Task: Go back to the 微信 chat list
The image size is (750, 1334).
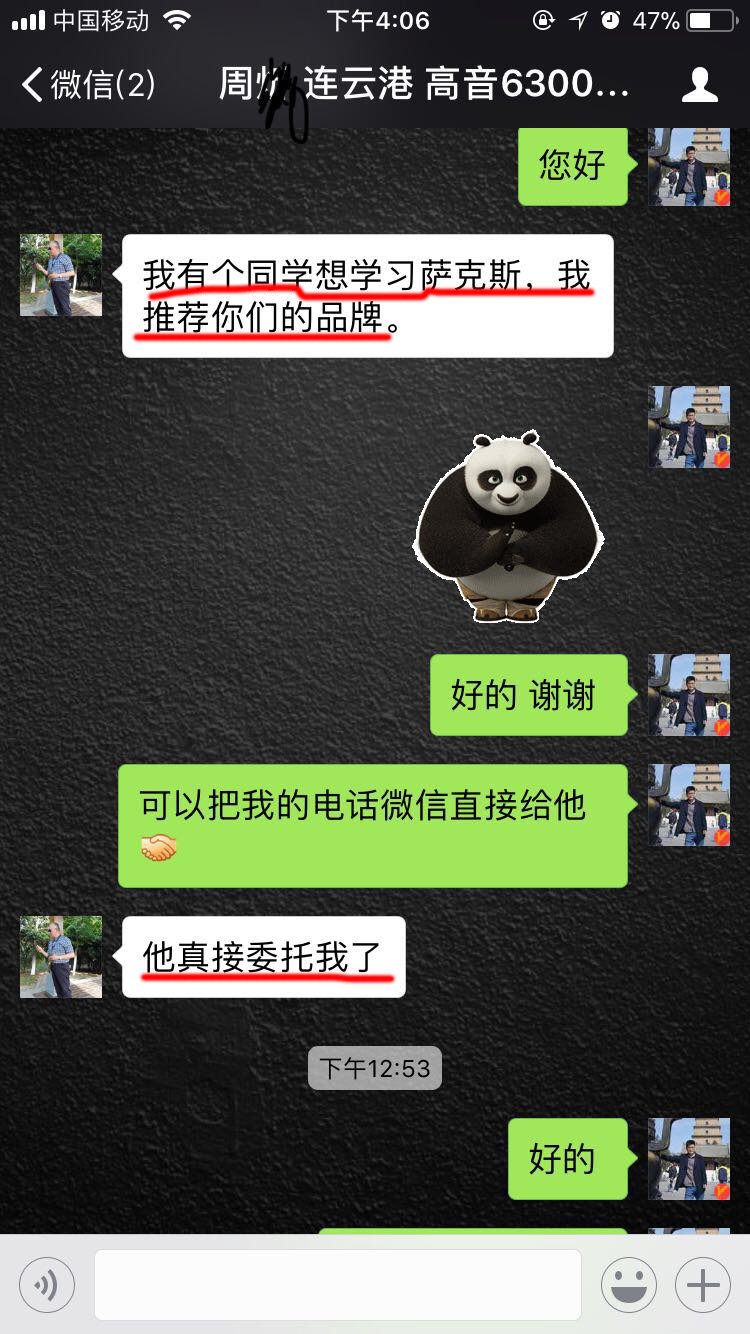Action: tap(88, 85)
